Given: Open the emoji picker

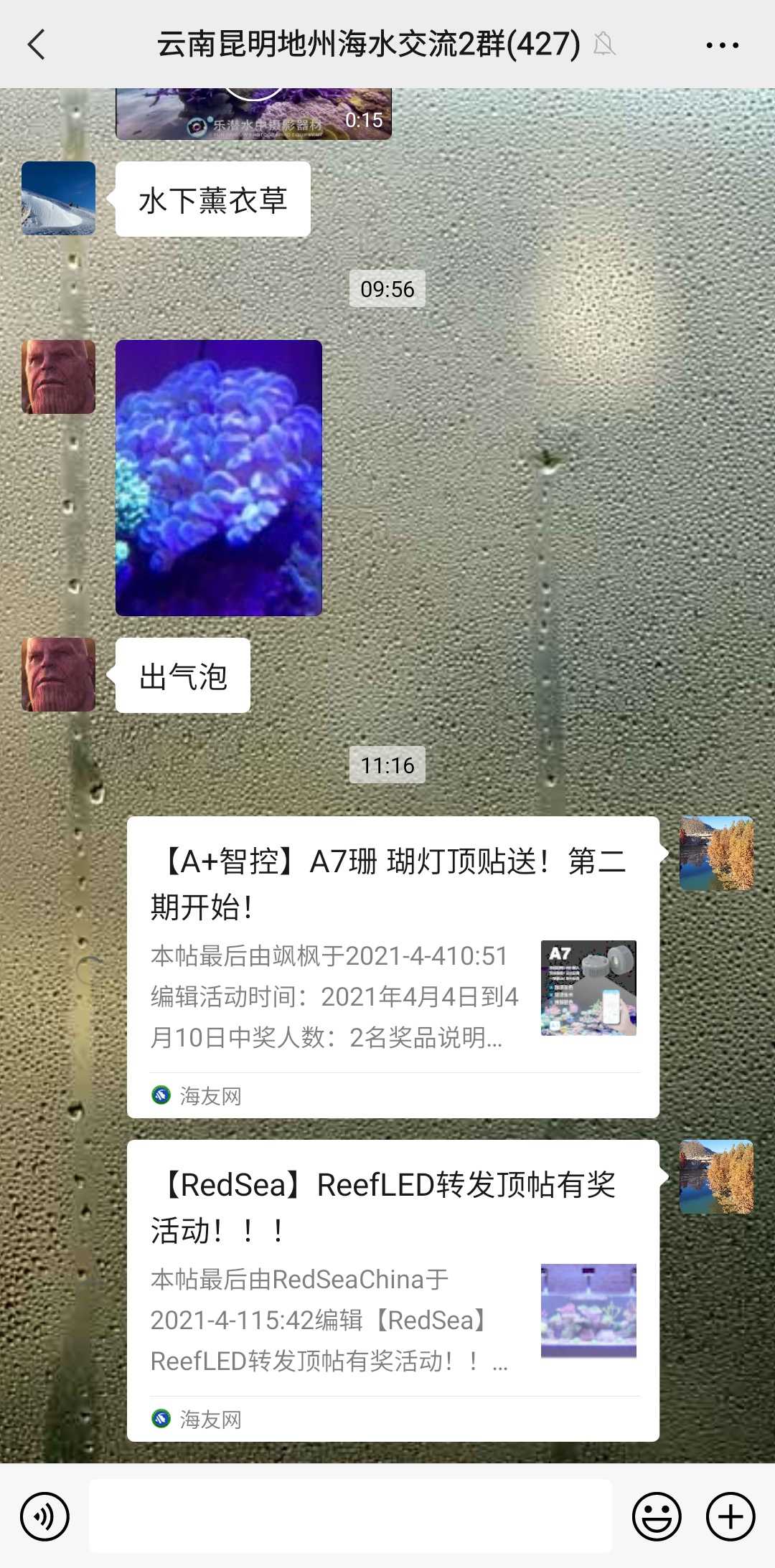Looking at the screenshot, I should pyautogui.click(x=656, y=1516).
